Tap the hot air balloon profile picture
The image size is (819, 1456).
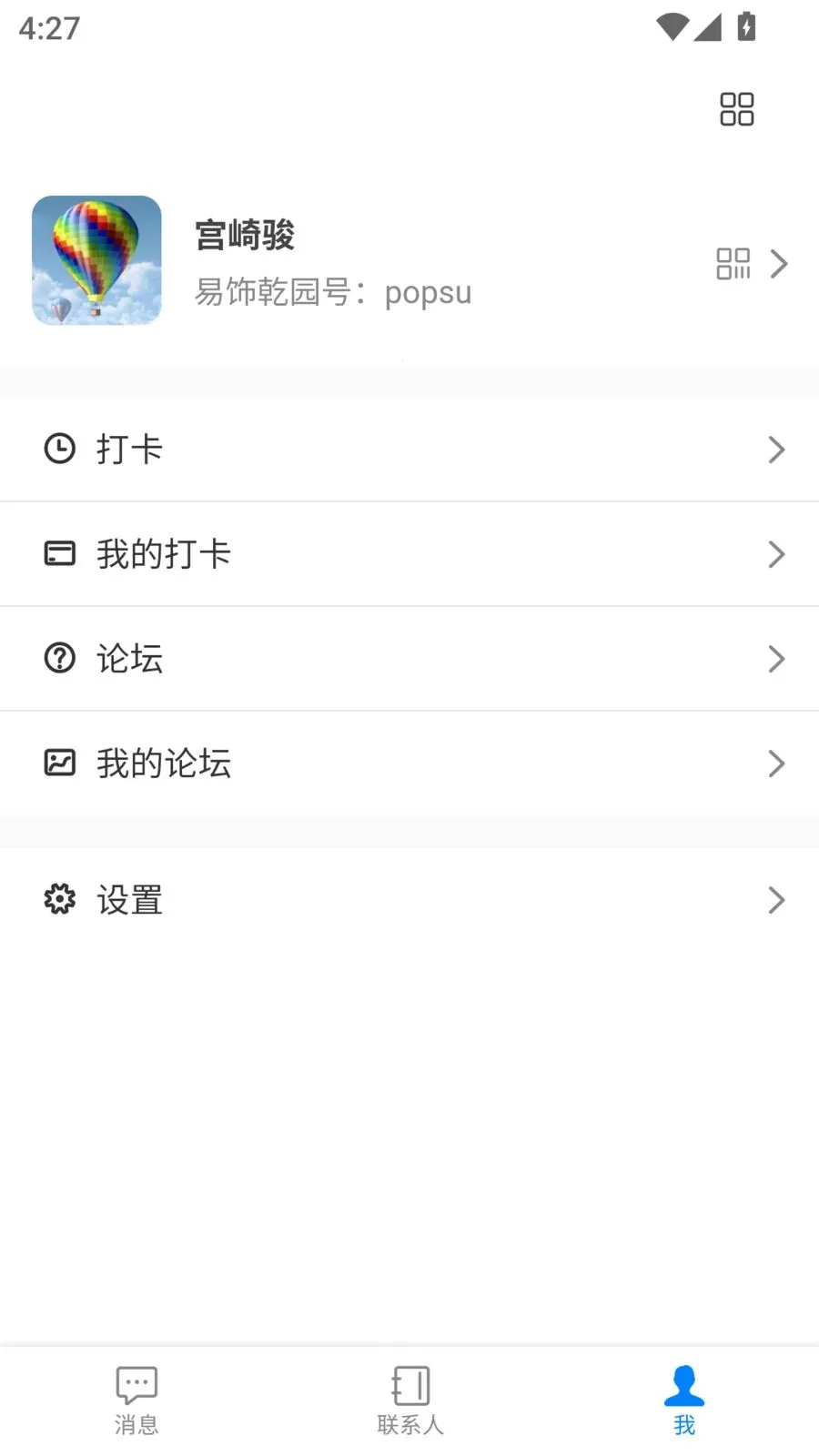(x=96, y=261)
